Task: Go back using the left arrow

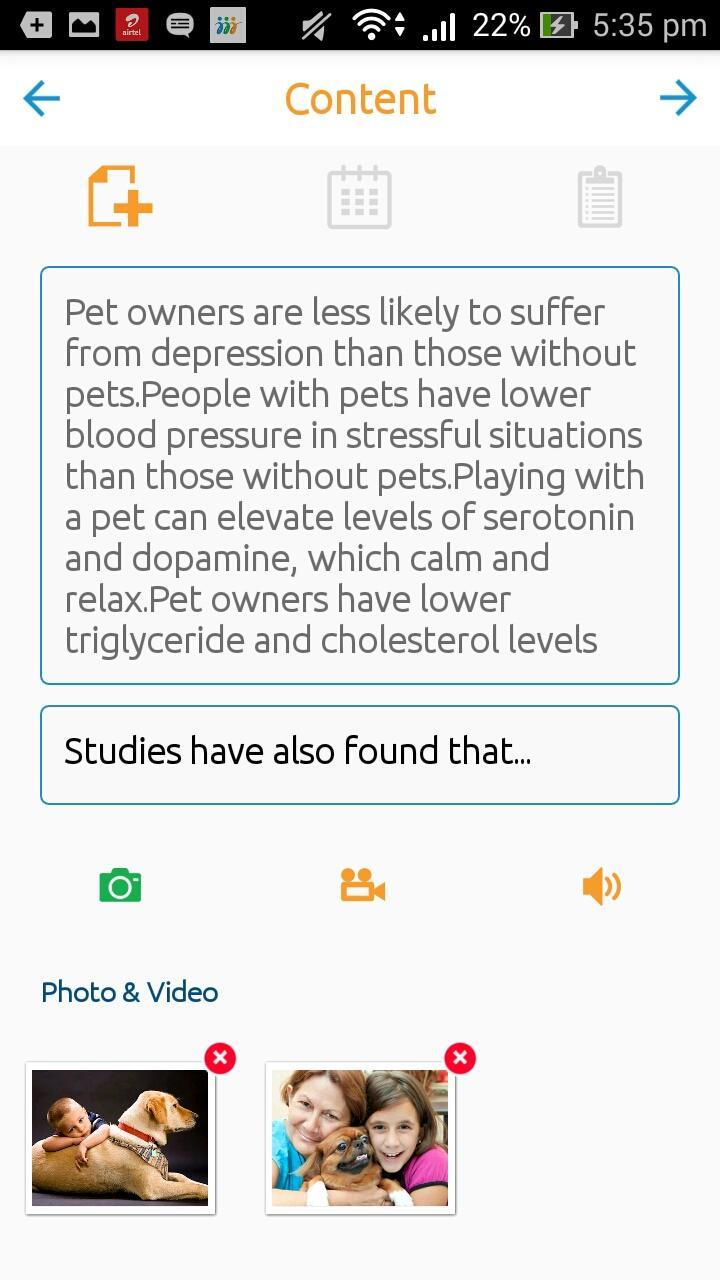Action: pyautogui.click(x=41, y=98)
